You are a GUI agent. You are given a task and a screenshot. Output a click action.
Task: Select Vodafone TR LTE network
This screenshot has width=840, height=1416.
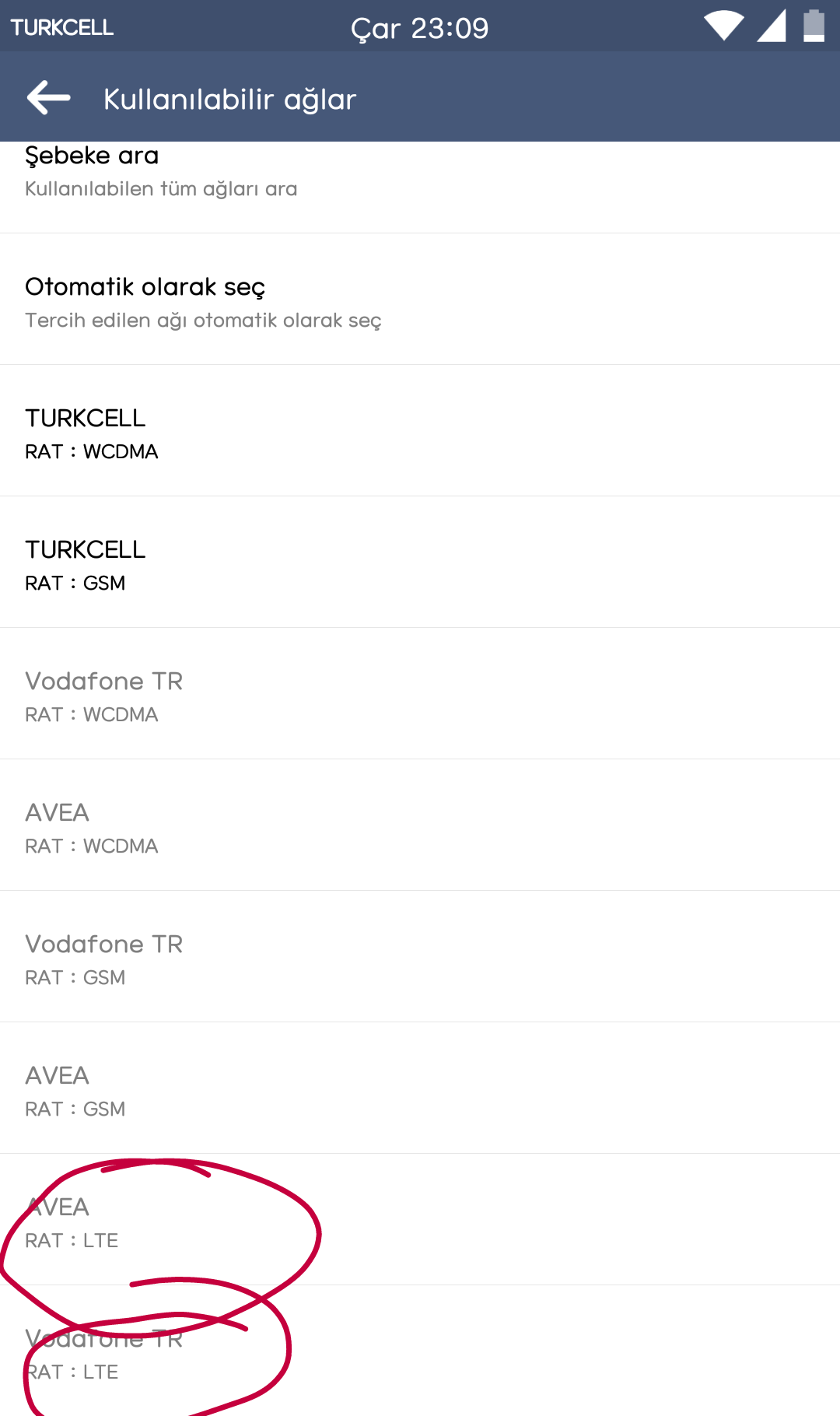[420, 1351]
